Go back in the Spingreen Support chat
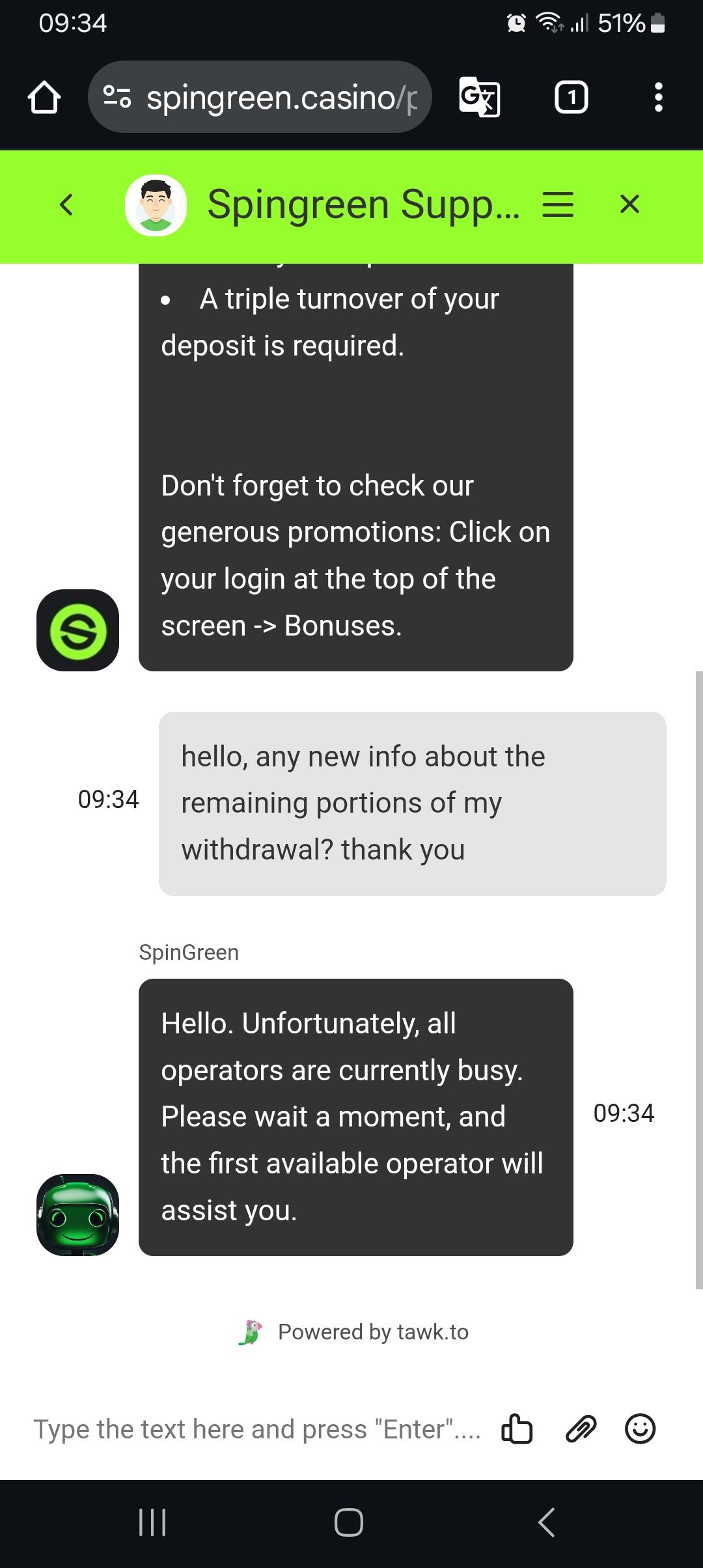Viewport: 703px width, 1568px height. click(66, 204)
